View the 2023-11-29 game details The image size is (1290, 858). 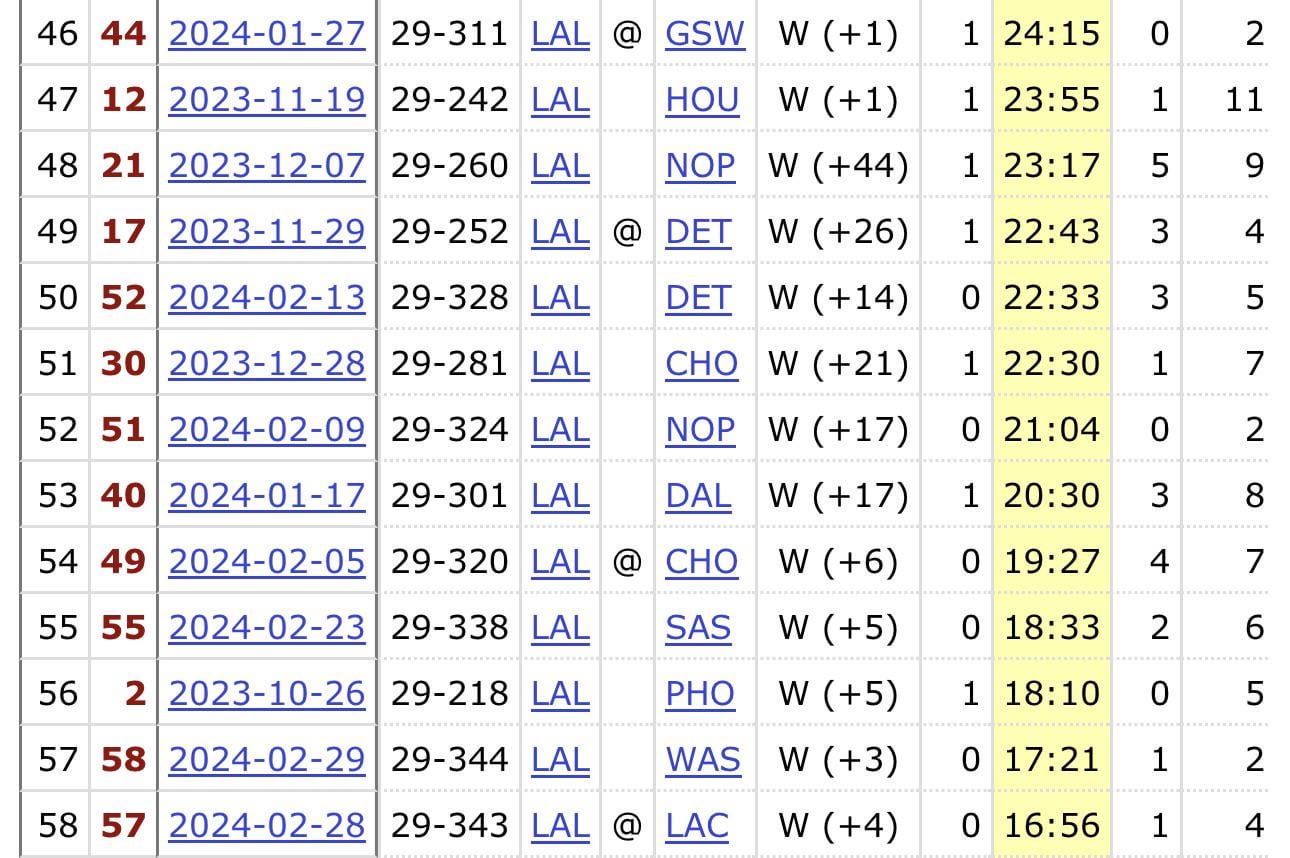tap(267, 233)
